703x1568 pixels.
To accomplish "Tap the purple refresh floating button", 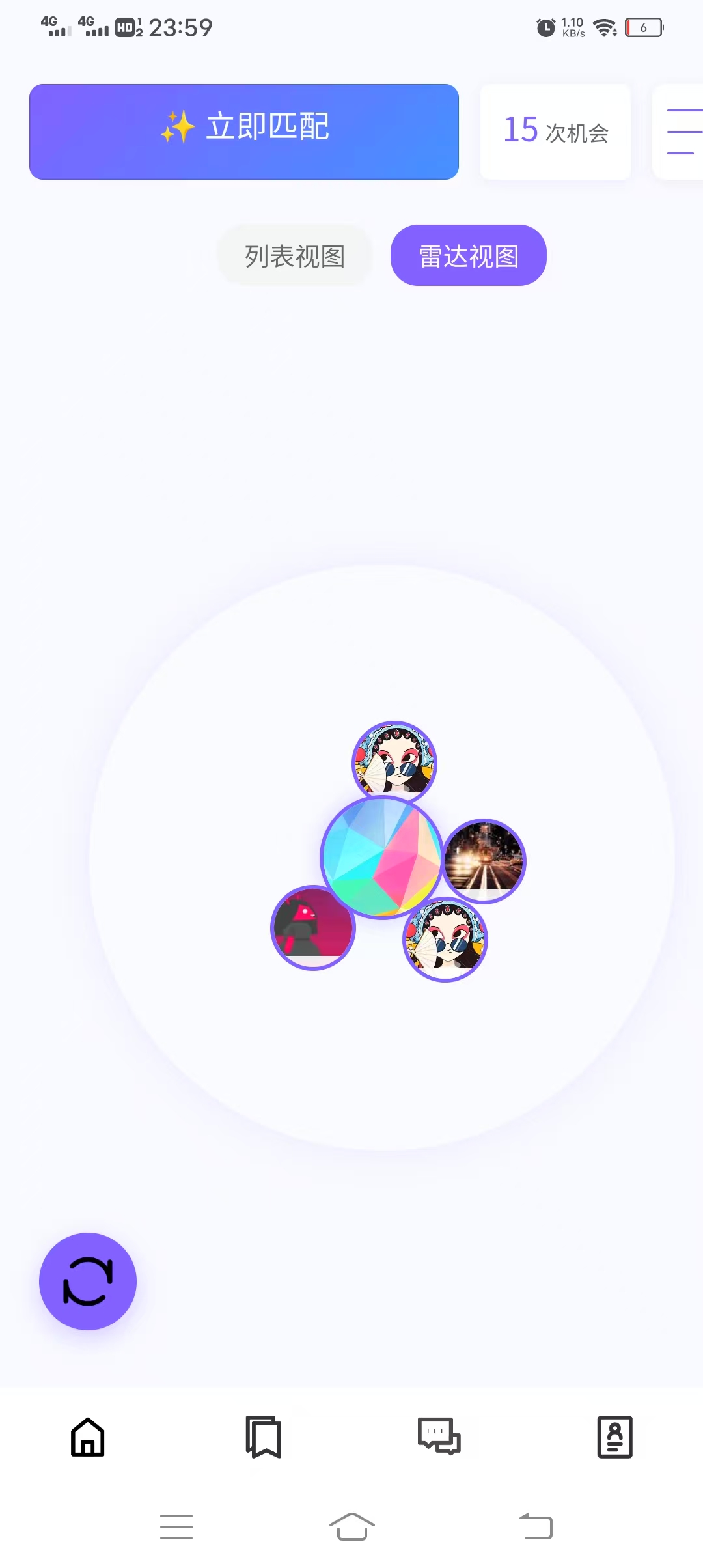I will pos(88,1281).
